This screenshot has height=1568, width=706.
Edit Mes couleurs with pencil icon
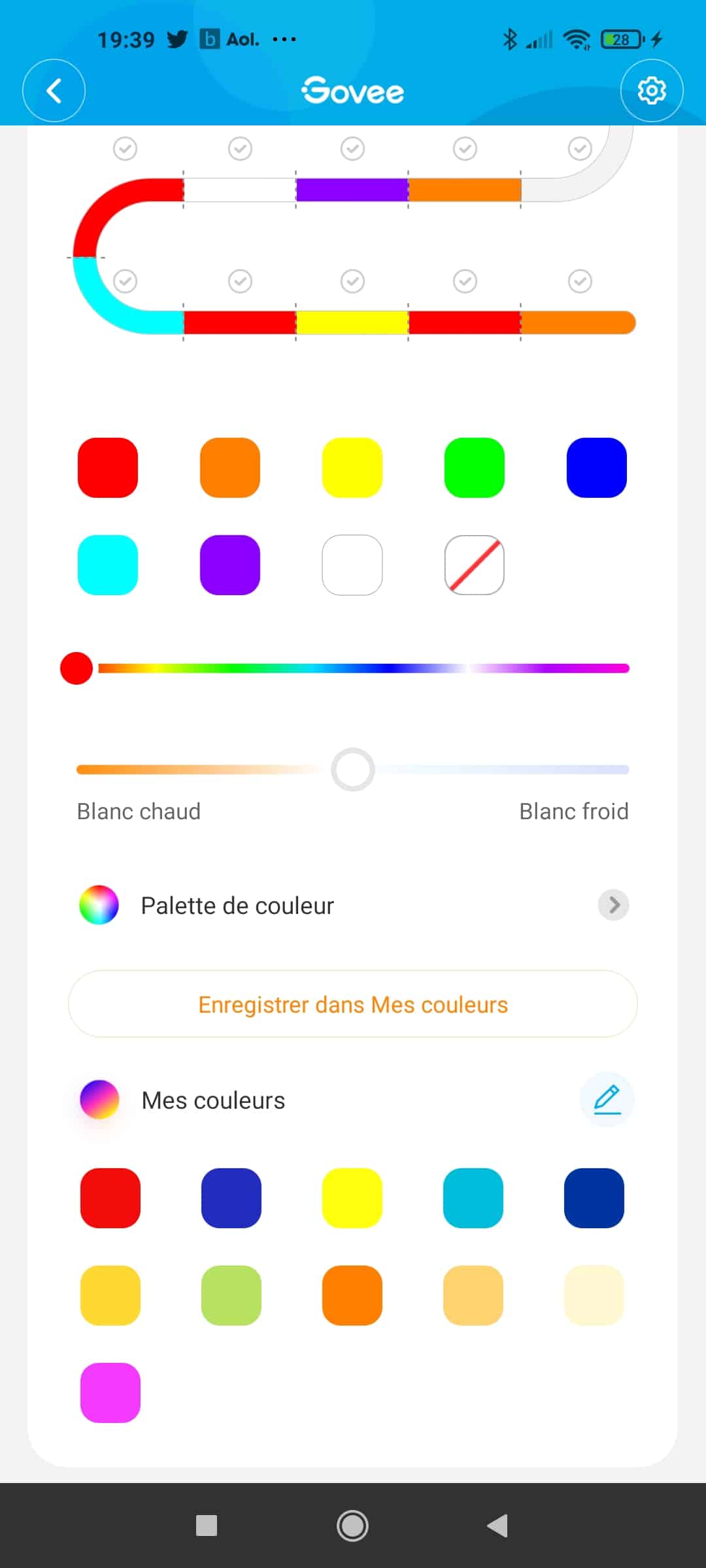(x=607, y=1100)
